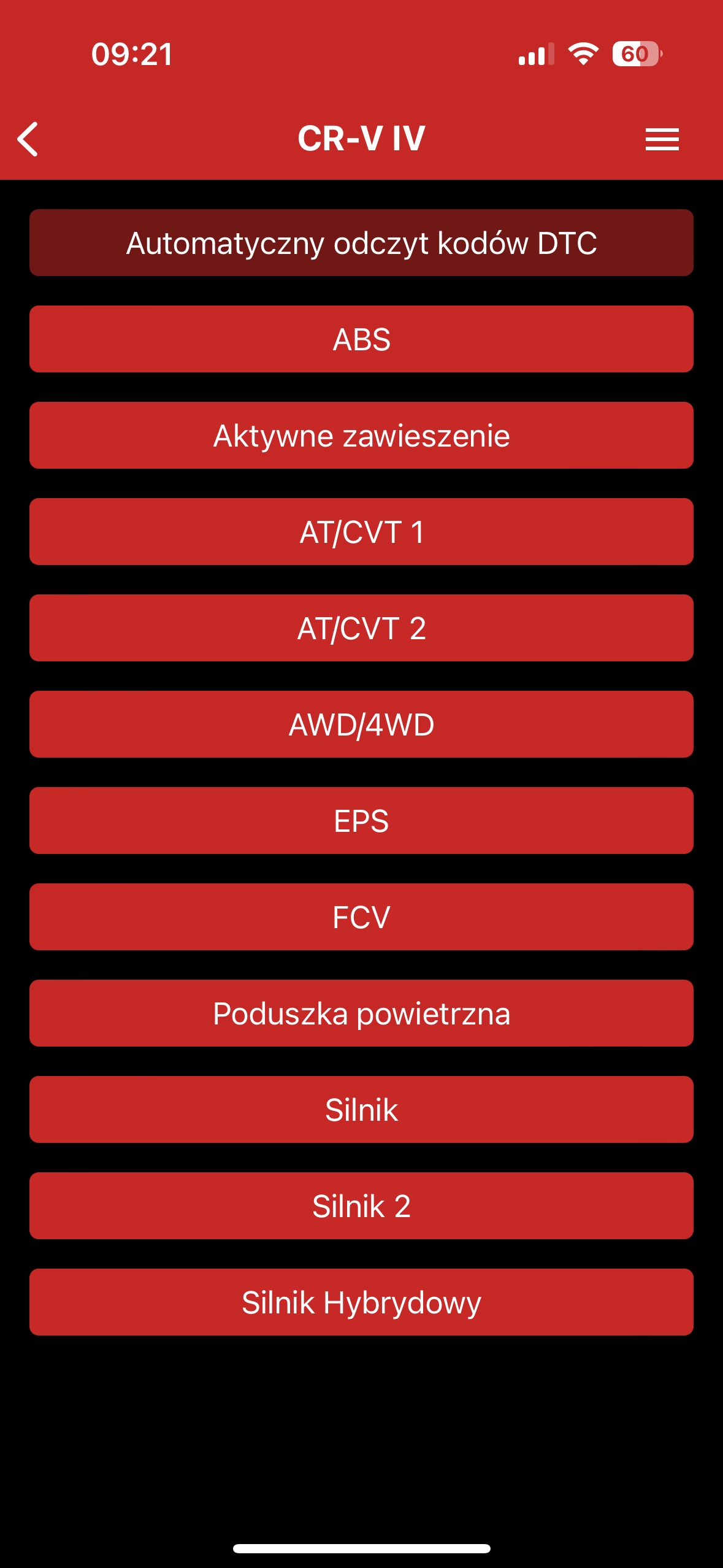Open the ABS module

pyautogui.click(x=361, y=339)
